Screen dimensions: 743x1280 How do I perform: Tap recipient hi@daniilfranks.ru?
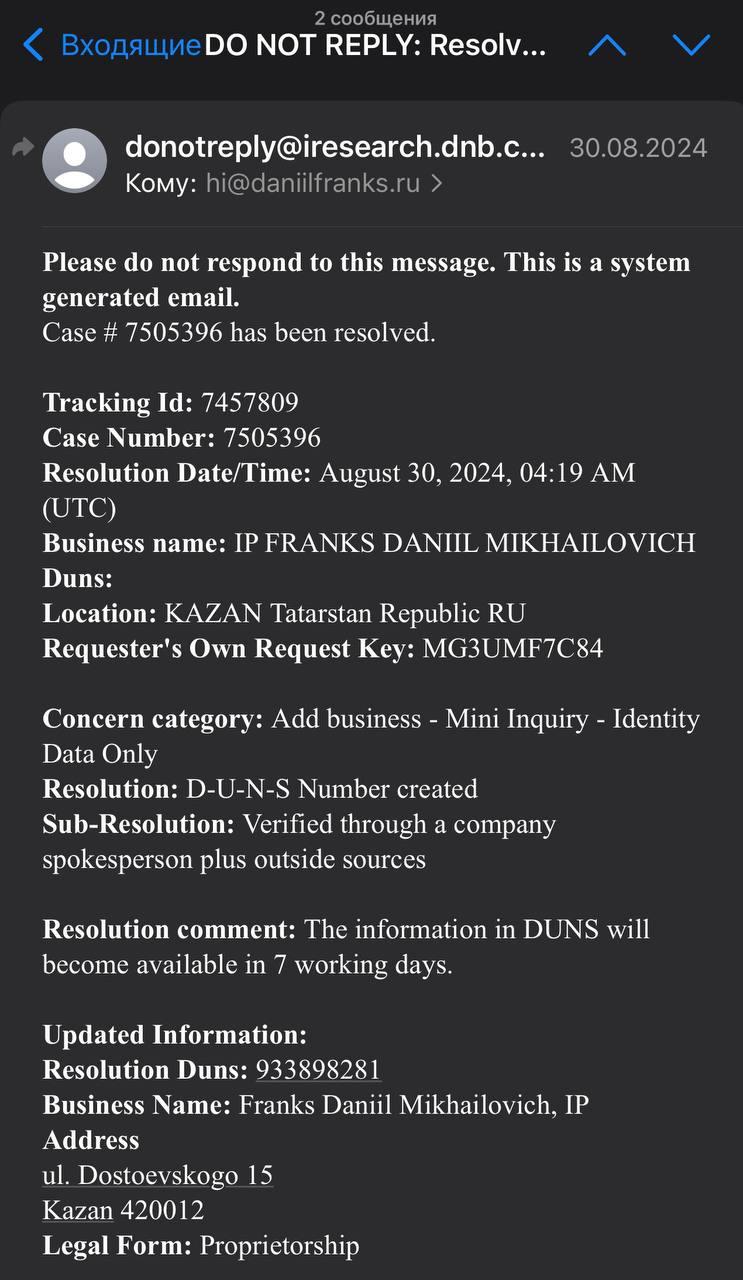pos(312,183)
